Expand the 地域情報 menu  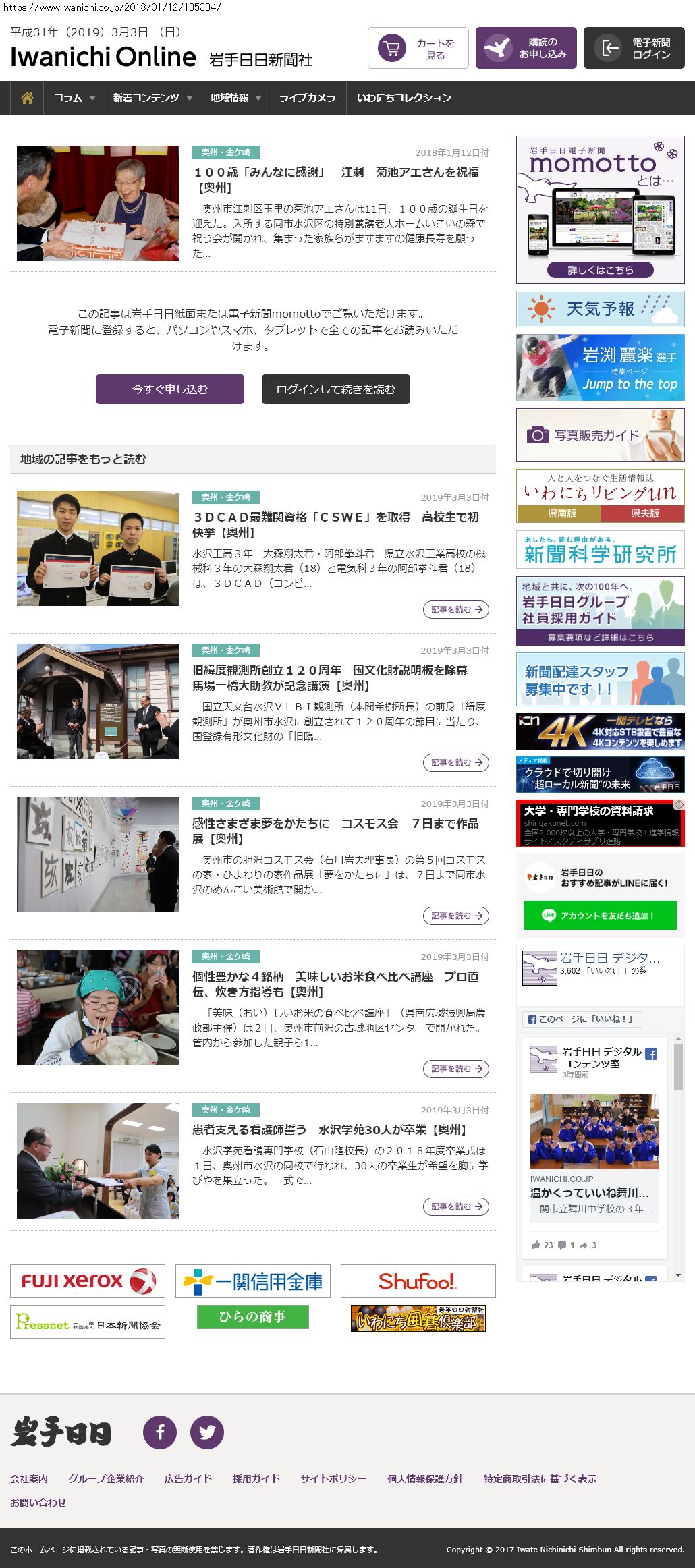[x=235, y=98]
